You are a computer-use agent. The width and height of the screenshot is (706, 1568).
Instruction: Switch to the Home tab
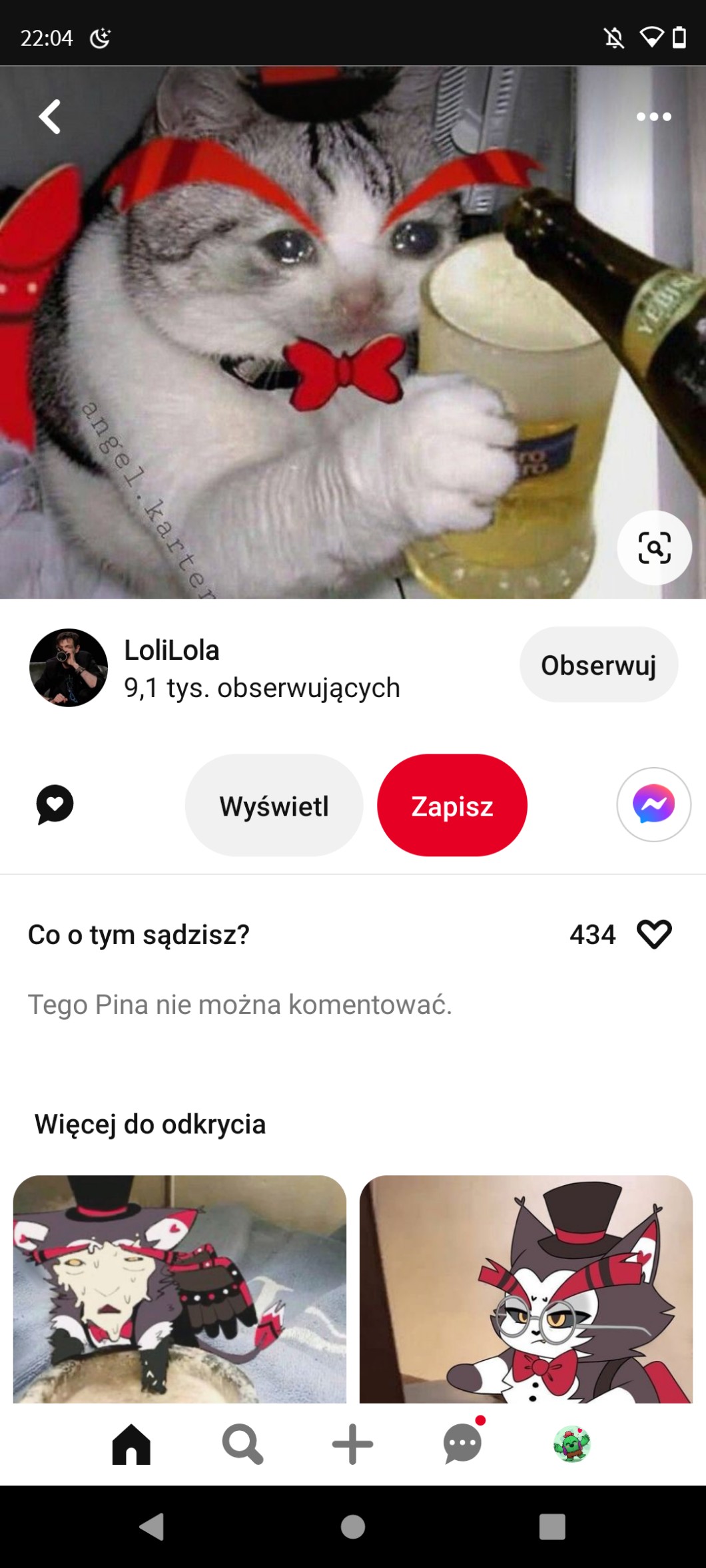pos(132,1444)
